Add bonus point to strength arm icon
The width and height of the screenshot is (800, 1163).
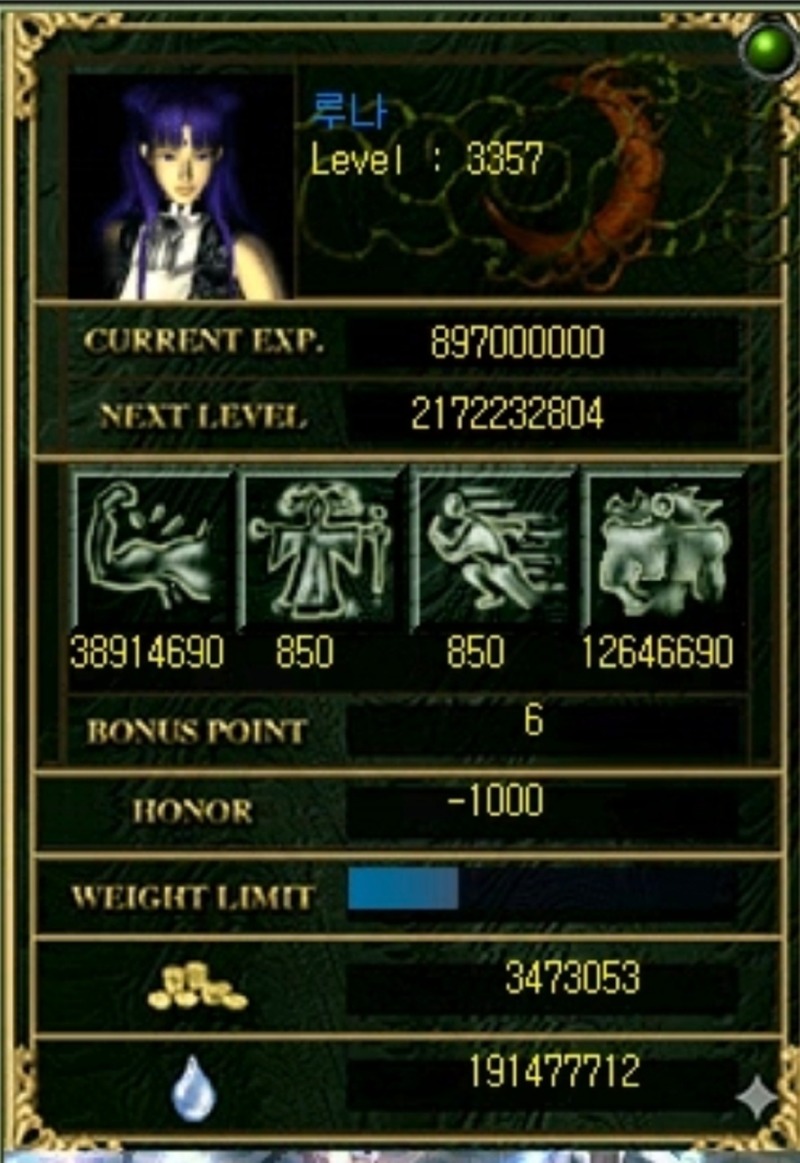tap(151, 550)
